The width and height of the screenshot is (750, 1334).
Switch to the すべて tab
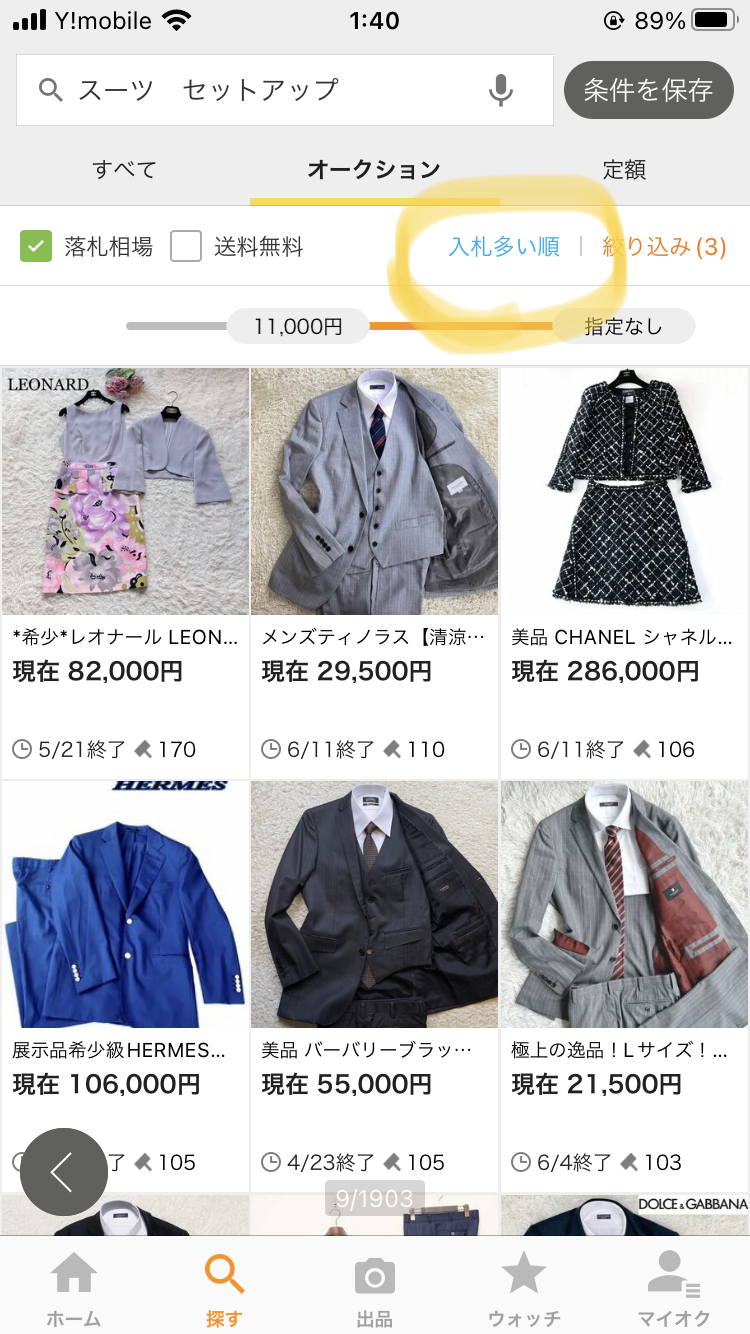click(124, 170)
